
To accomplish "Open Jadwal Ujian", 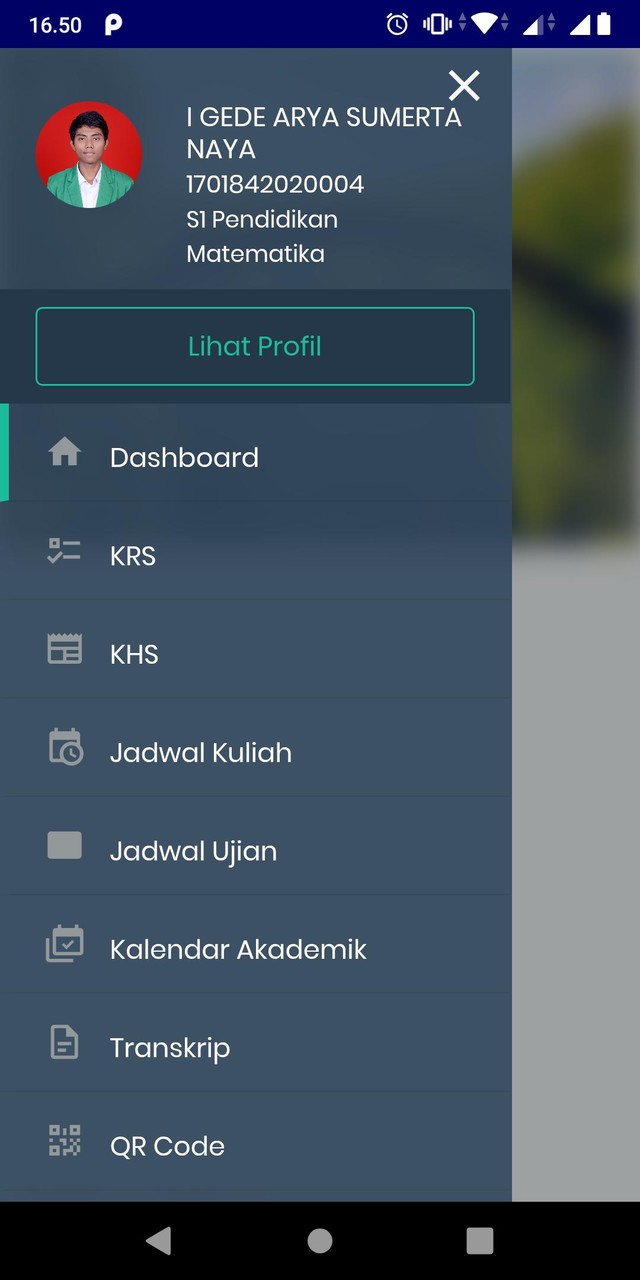I will click(193, 851).
